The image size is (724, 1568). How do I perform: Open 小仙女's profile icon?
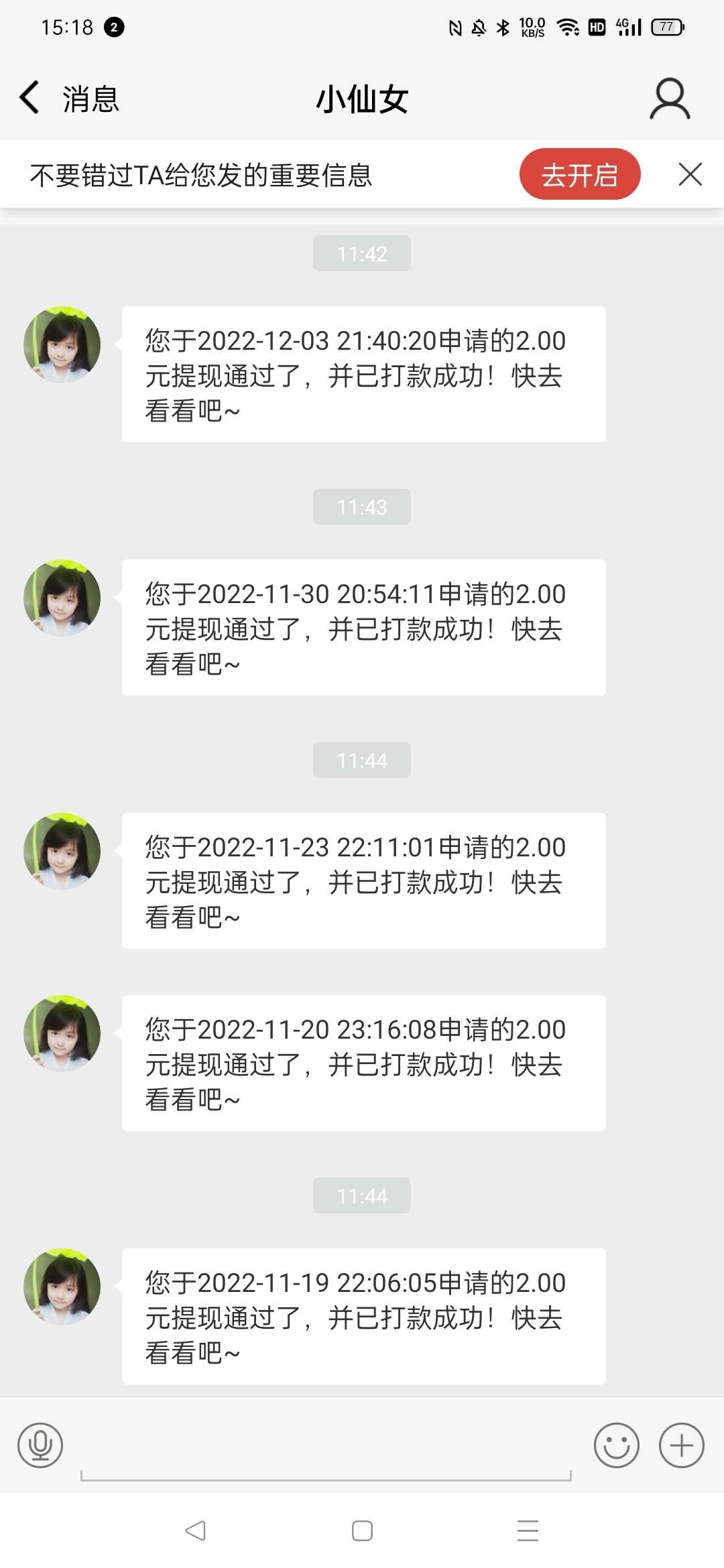[669, 99]
